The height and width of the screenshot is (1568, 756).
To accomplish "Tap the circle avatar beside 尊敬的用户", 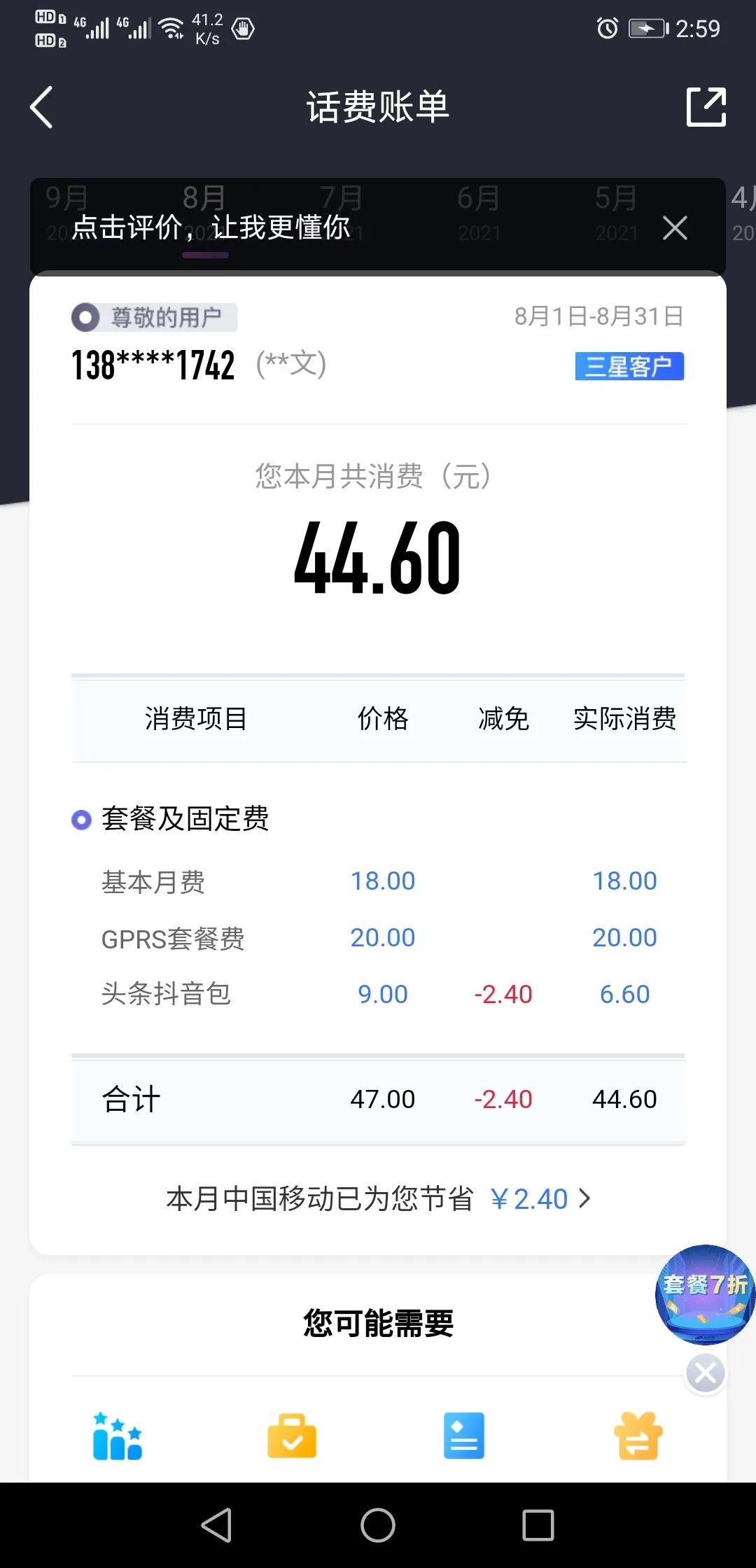I will click(85, 316).
